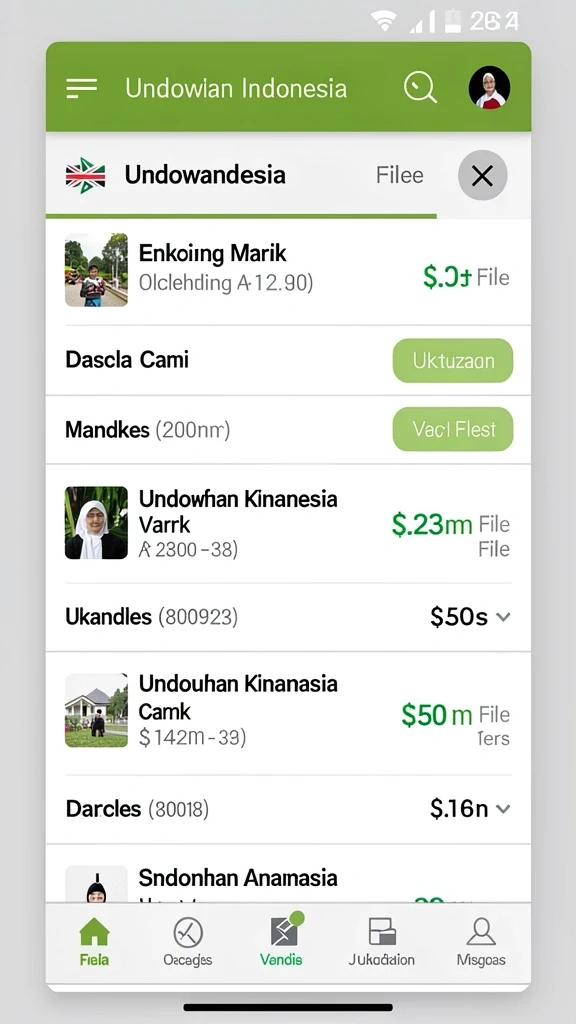Open the Undowhan Kinanesia Varrk listing
576x1024 pixels.
tap(288, 524)
